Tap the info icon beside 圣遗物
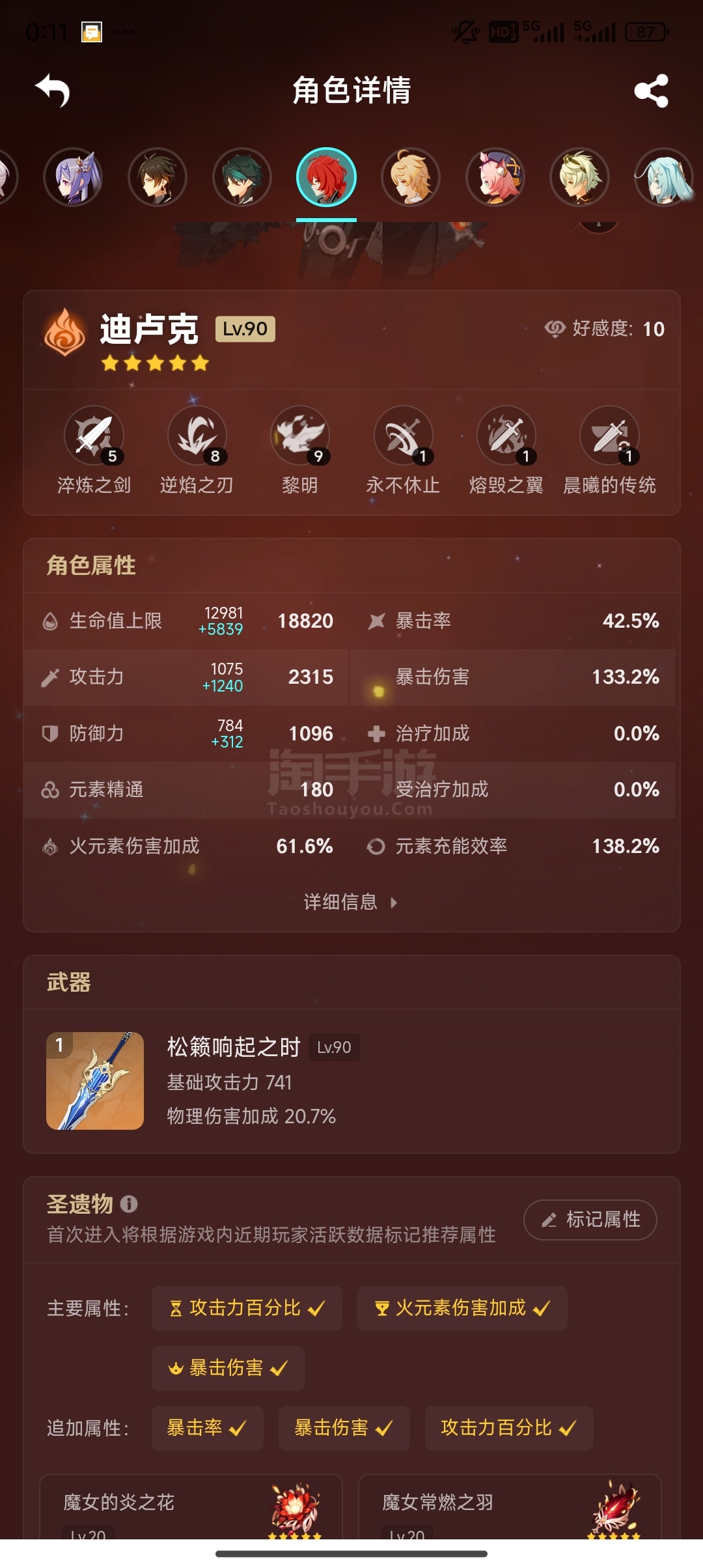703x1568 pixels. (129, 1204)
